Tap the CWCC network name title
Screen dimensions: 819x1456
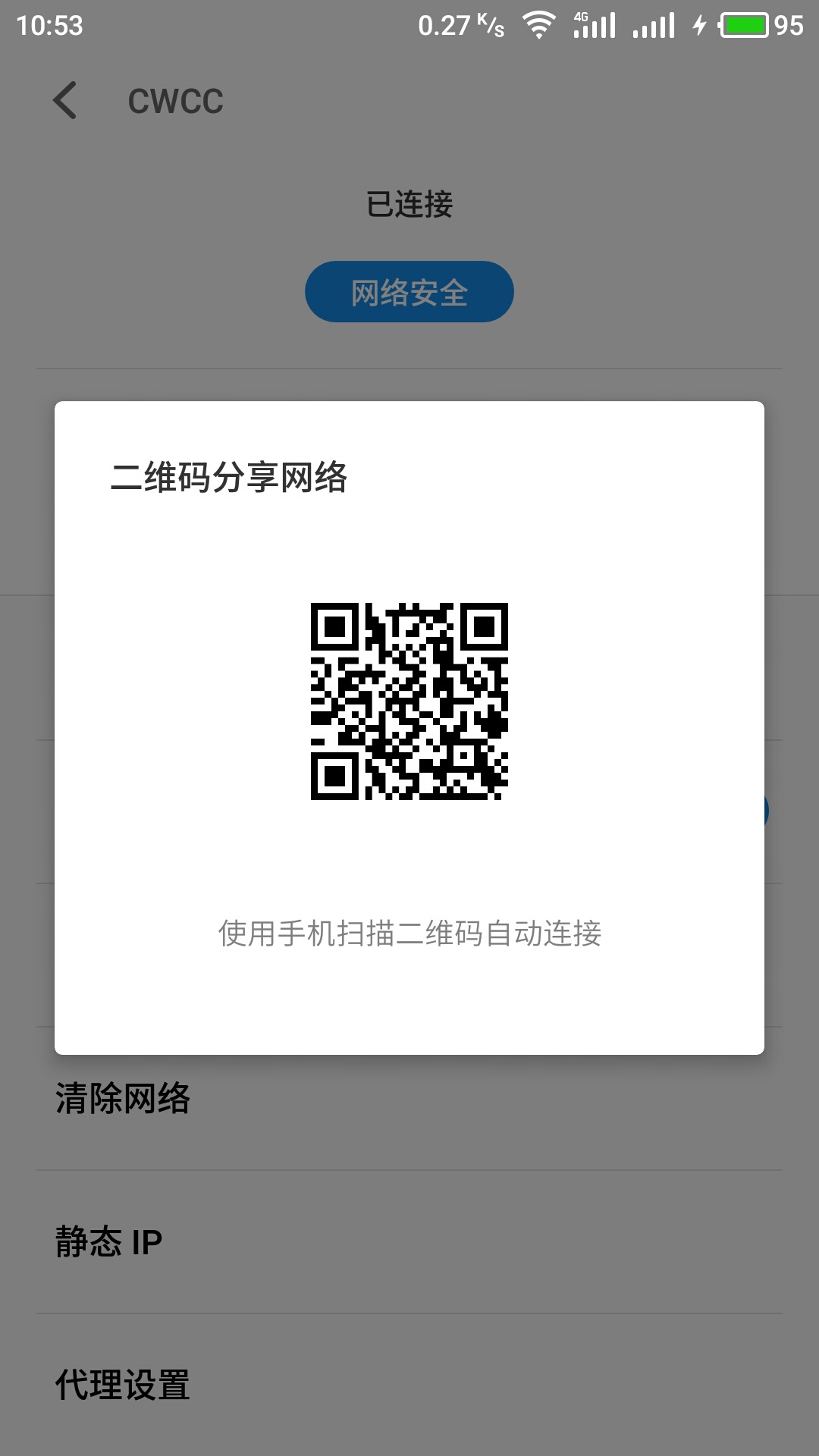click(x=175, y=99)
